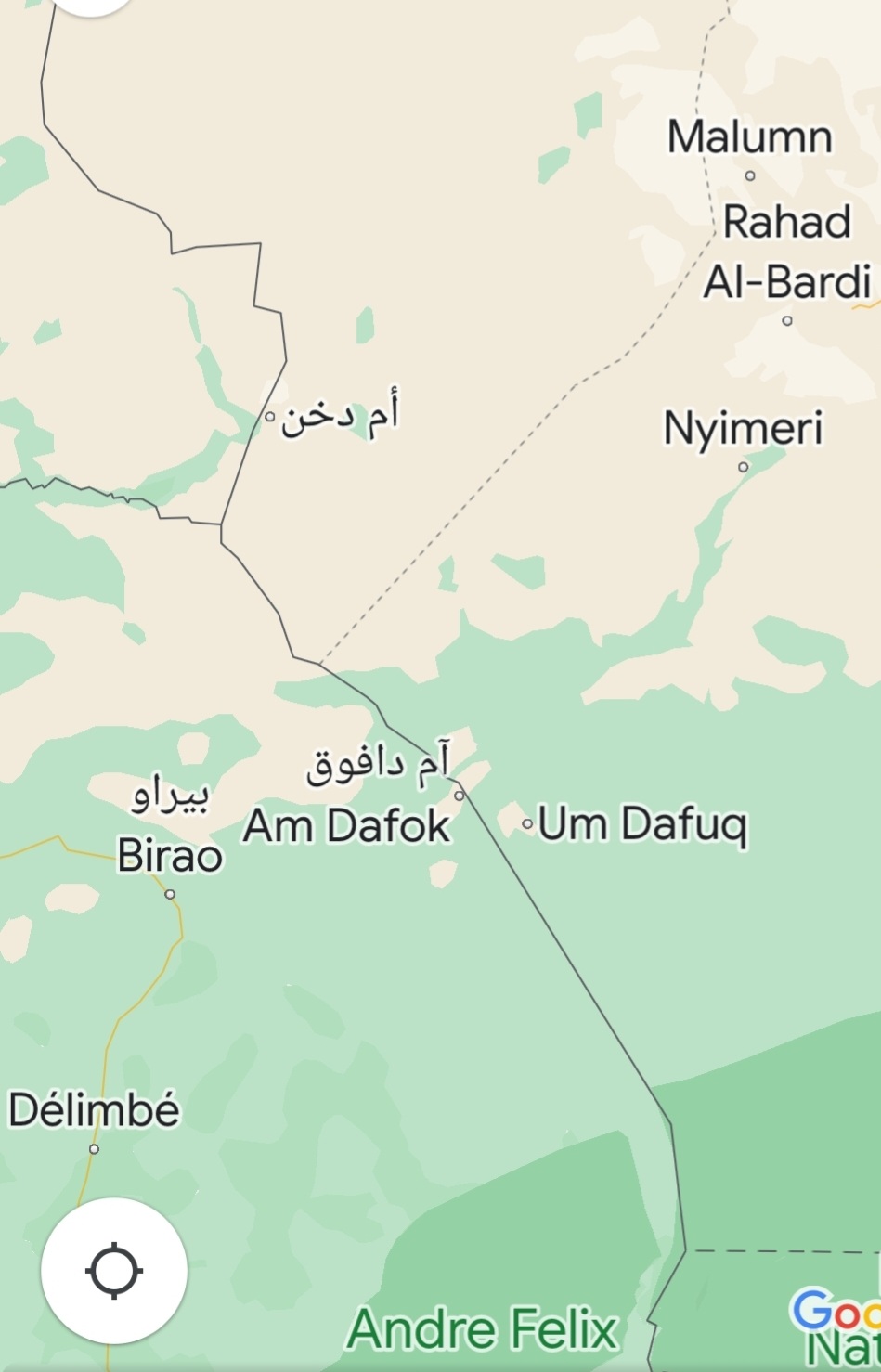Open the Birao place label
Image resolution: width=881 pixels, height=1372 pixels.
170,857
